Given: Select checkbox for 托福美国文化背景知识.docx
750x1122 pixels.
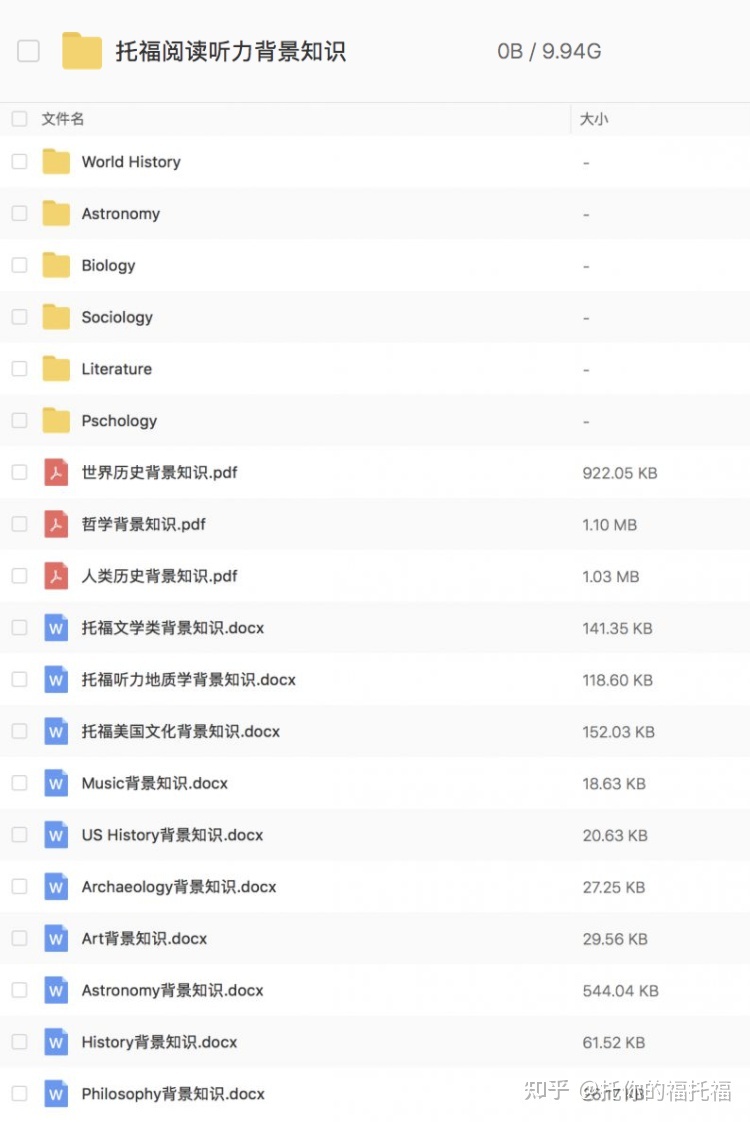Looking at the screenshot, I should coord(19,731).
